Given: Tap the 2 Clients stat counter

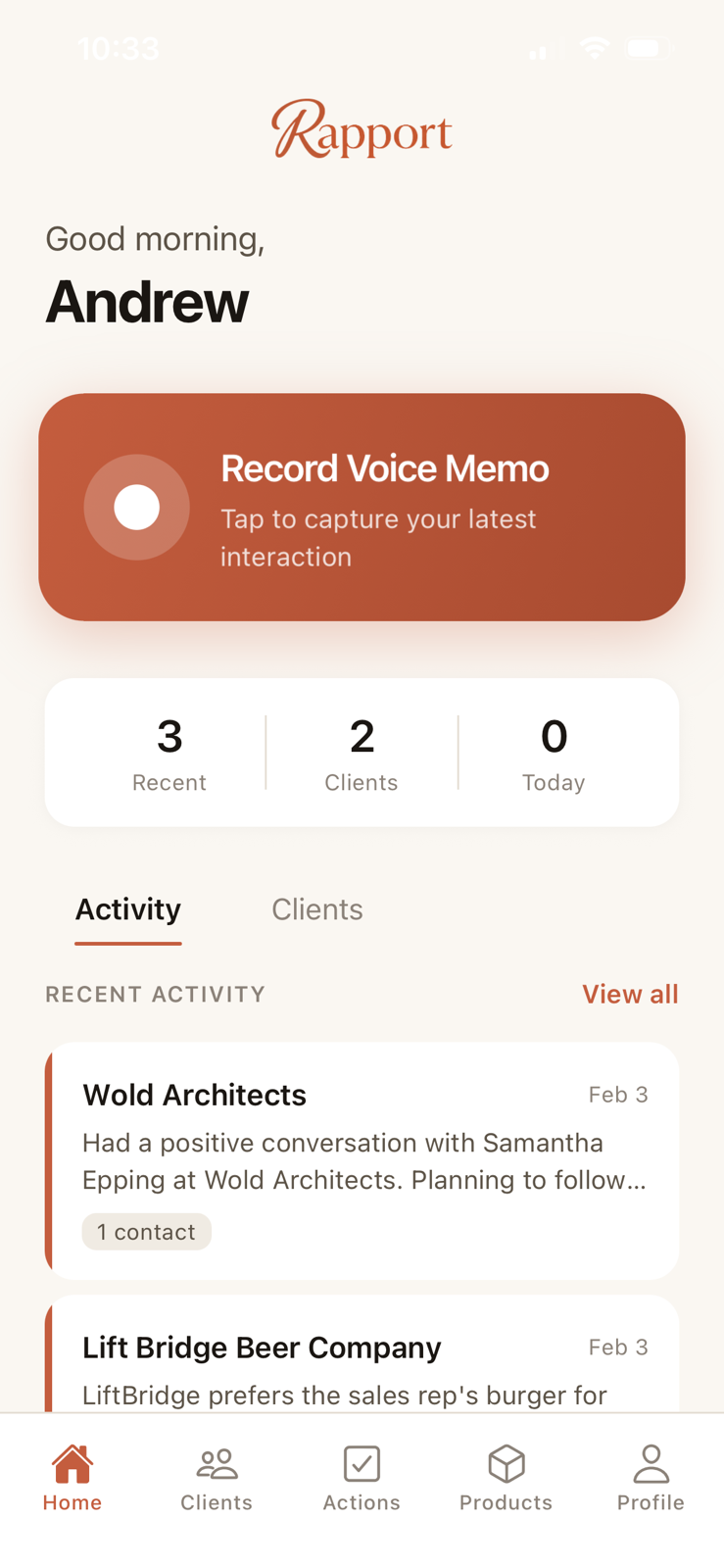Looking at the screenshot, I should (x=362, y=753).
